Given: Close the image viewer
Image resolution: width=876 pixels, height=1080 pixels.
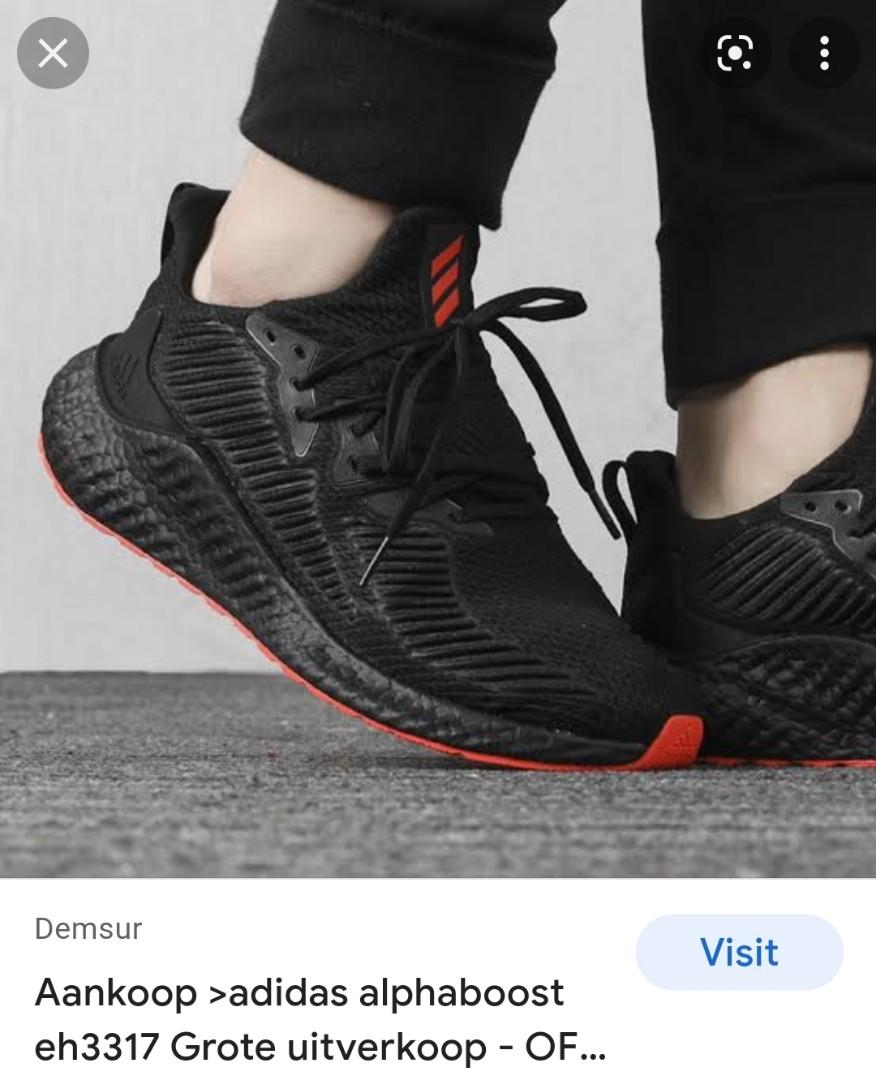Looking at the screenshot, I should click(52, 53).
